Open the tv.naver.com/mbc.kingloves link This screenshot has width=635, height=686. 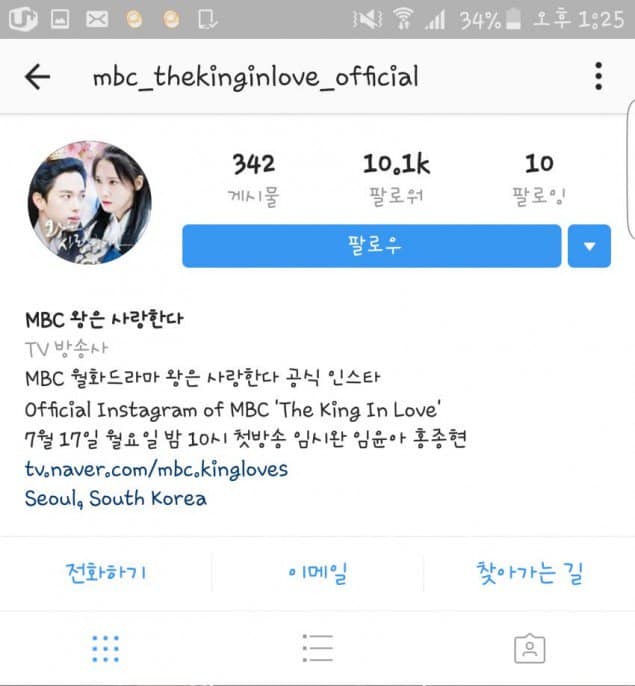click(156, 468)
